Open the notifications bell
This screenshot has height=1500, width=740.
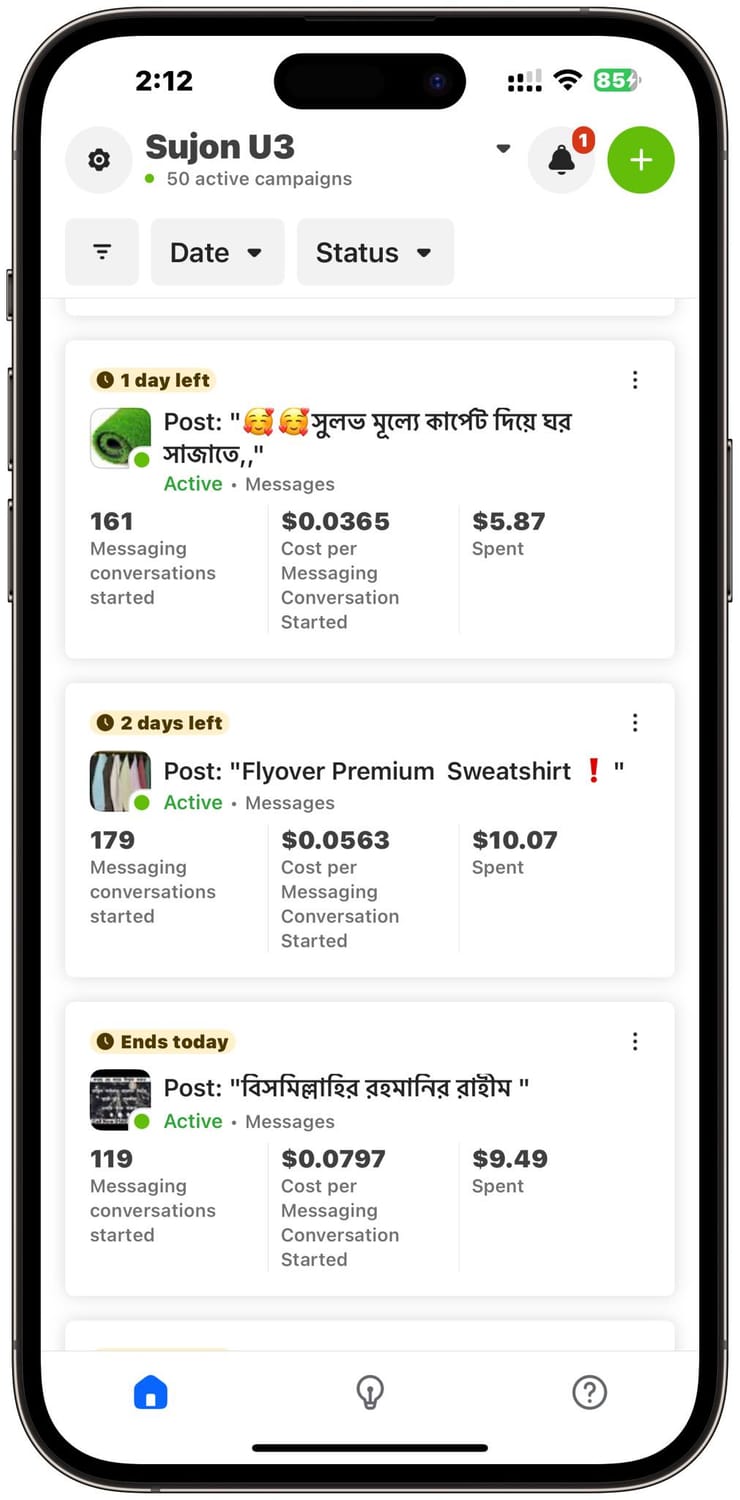[561, 160]
